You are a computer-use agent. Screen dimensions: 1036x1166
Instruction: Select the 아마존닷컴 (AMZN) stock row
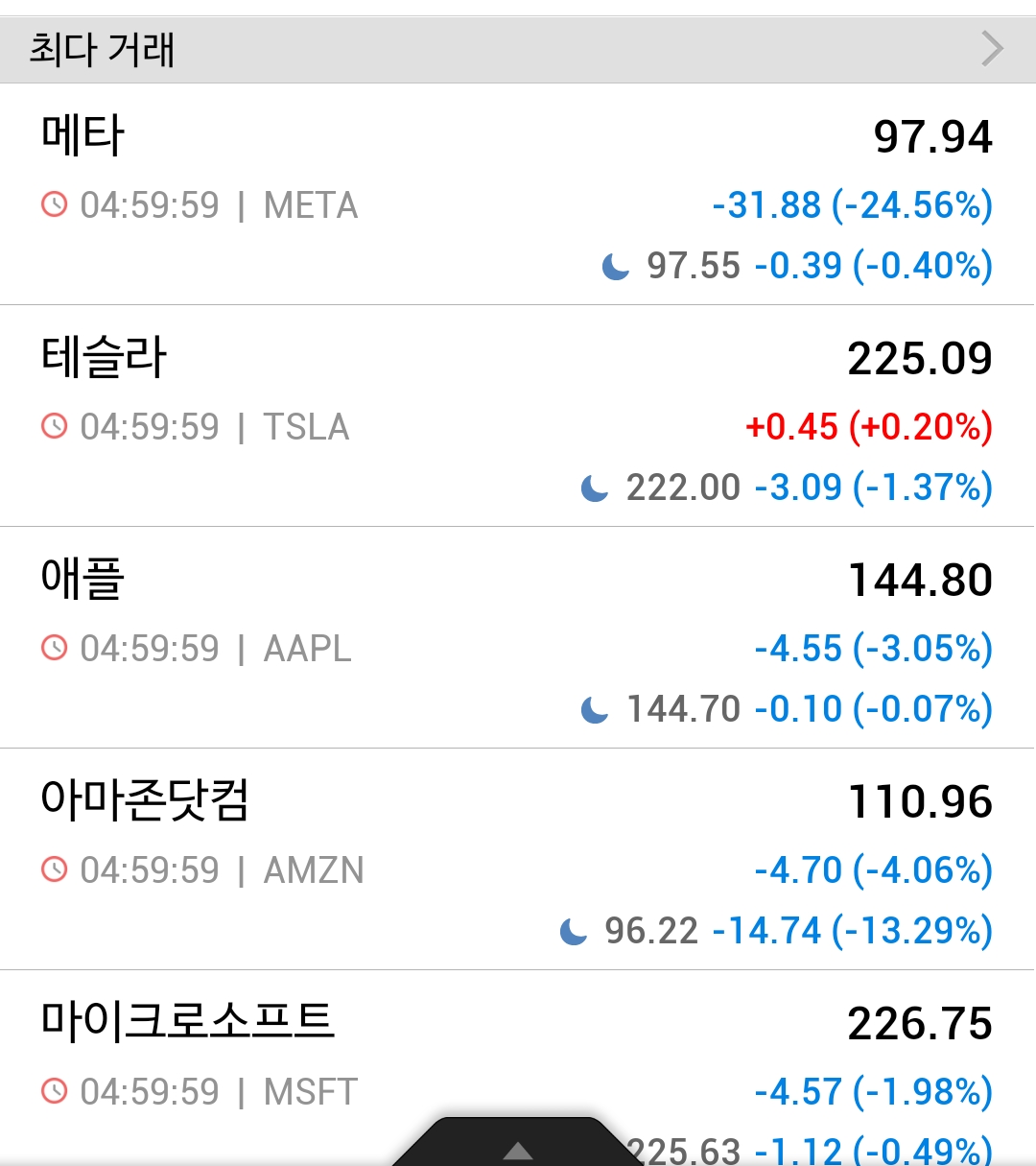tap(518, 860)
